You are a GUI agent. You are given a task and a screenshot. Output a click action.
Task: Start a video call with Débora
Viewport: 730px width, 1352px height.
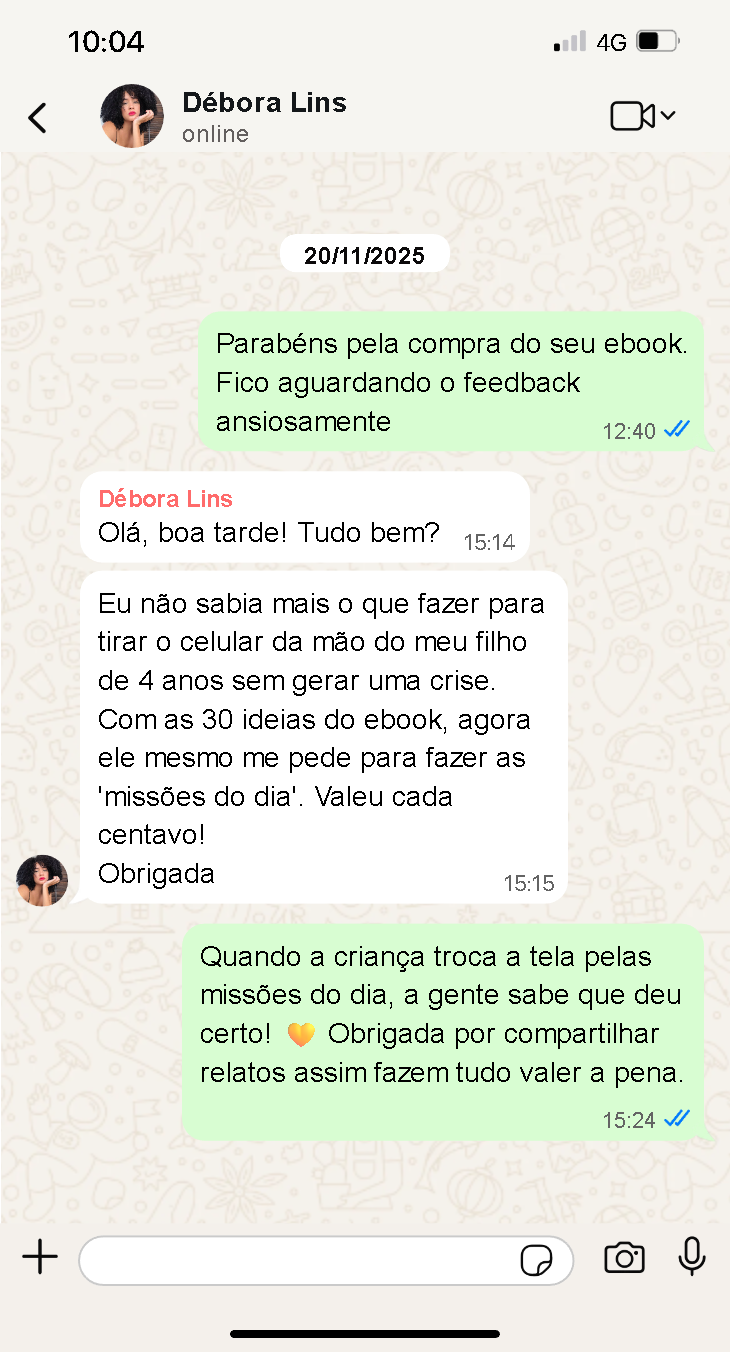tap(634, 116)
